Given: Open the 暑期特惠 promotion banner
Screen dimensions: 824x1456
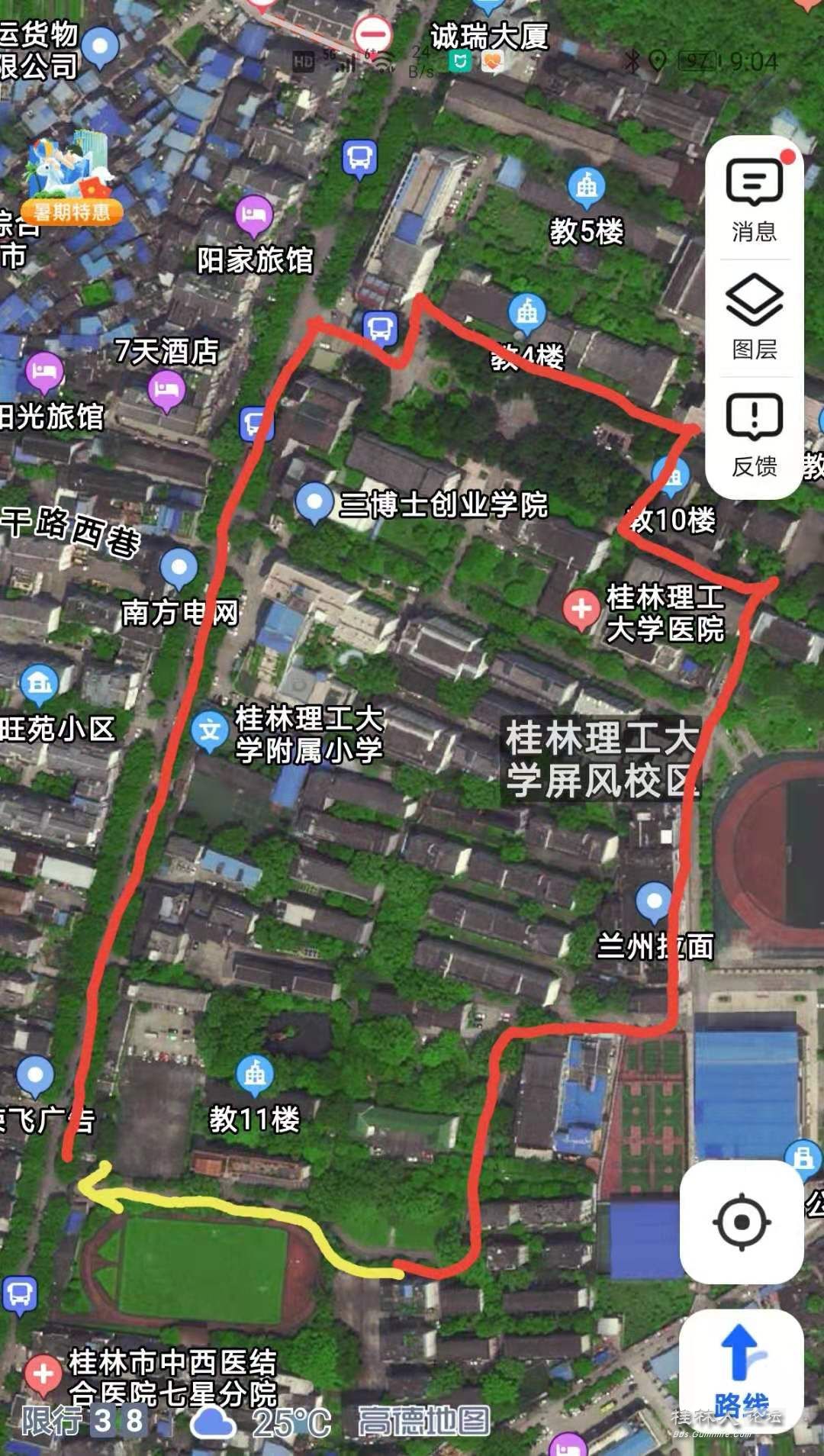Looking at the screenshot, I should pyautogui.click(x=70, y=182).
